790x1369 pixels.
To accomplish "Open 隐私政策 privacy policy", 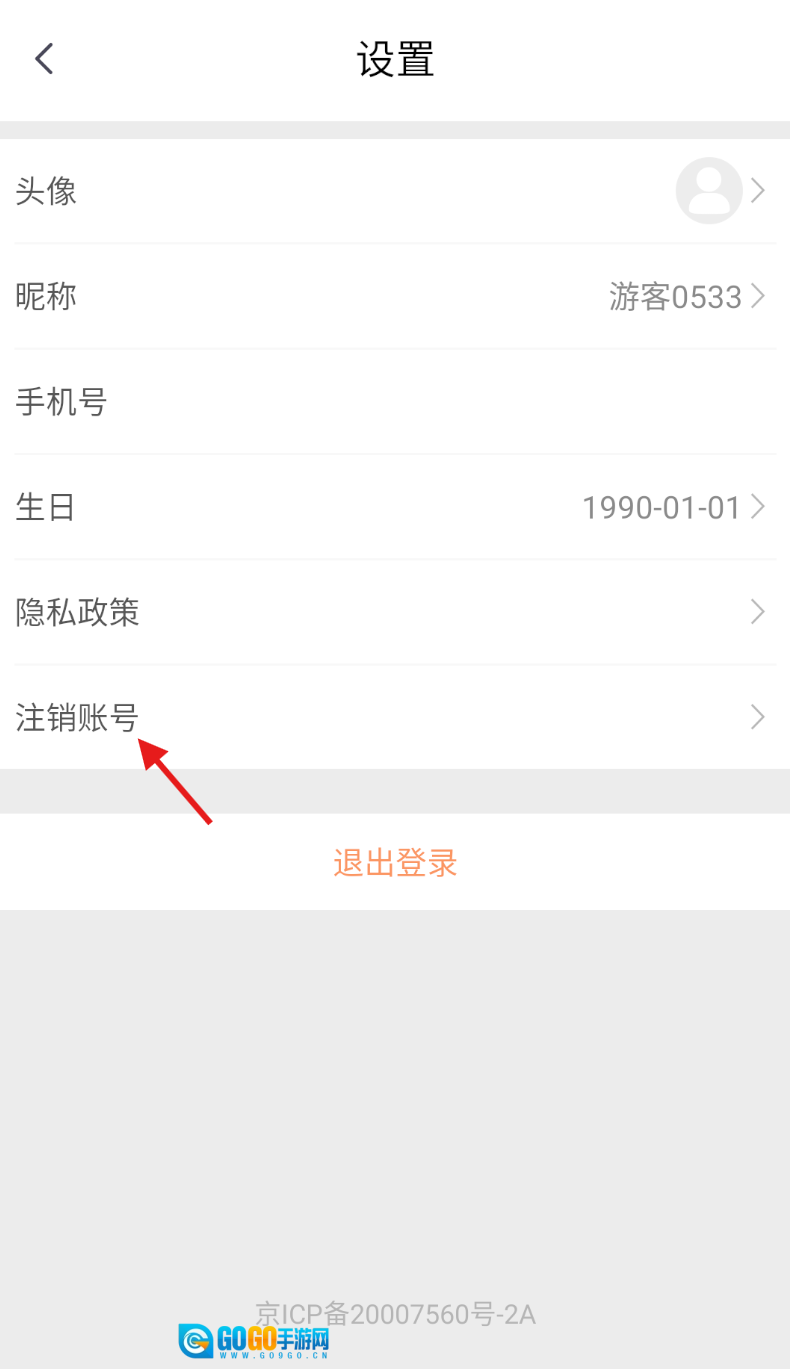I will (395, 612).
